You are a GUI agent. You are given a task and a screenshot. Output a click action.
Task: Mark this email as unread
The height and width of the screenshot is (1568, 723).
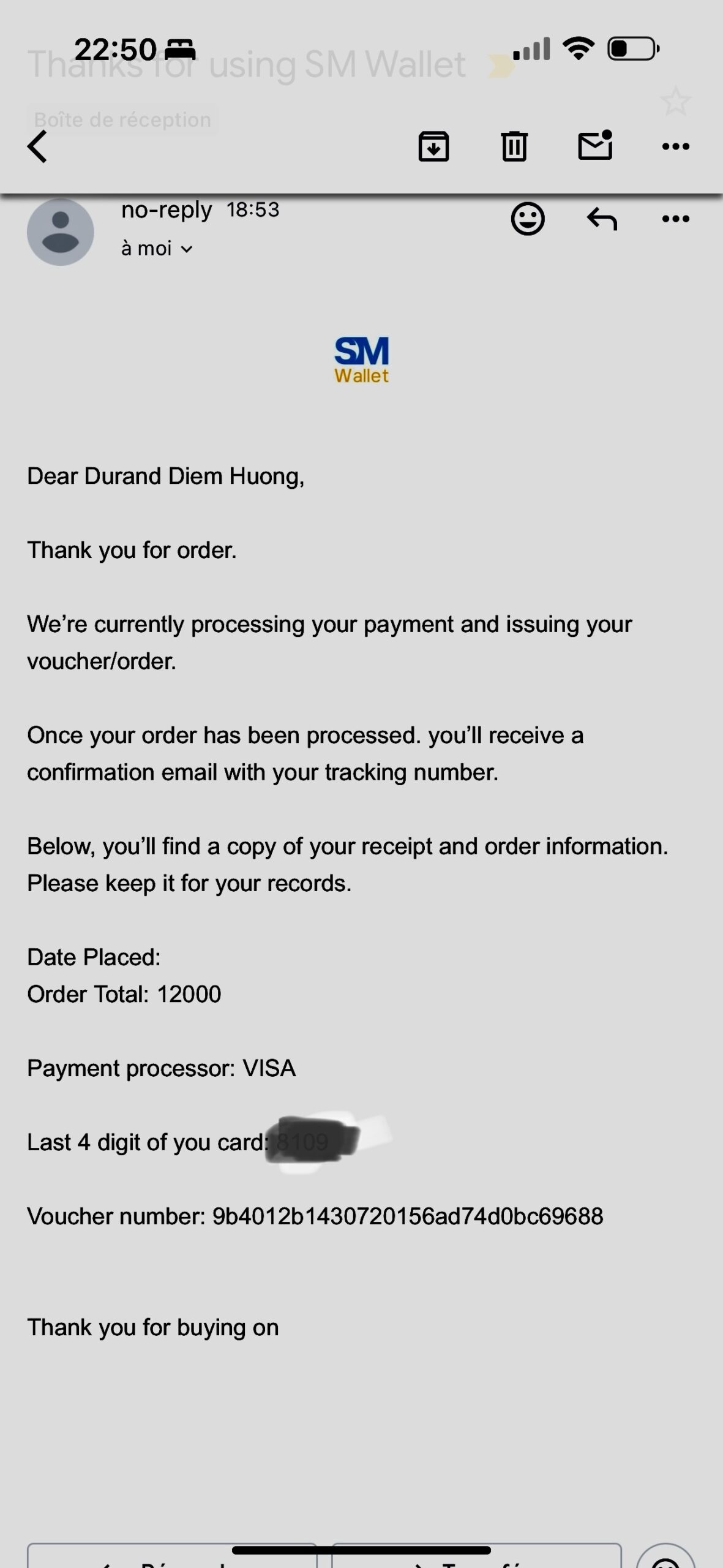(x=595, y=145)
